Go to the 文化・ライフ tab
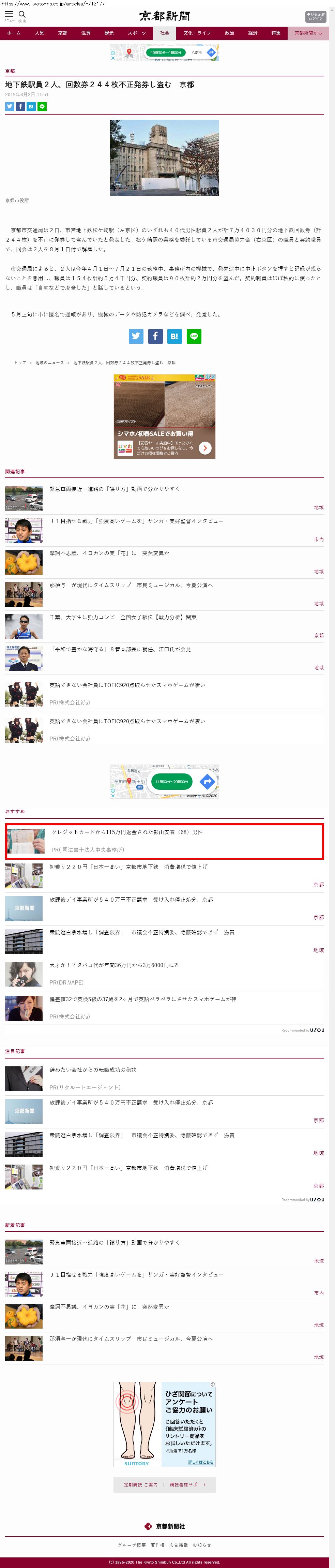Image resolution: width=335 pixels, height=1568 pixels. click(197, 33)
